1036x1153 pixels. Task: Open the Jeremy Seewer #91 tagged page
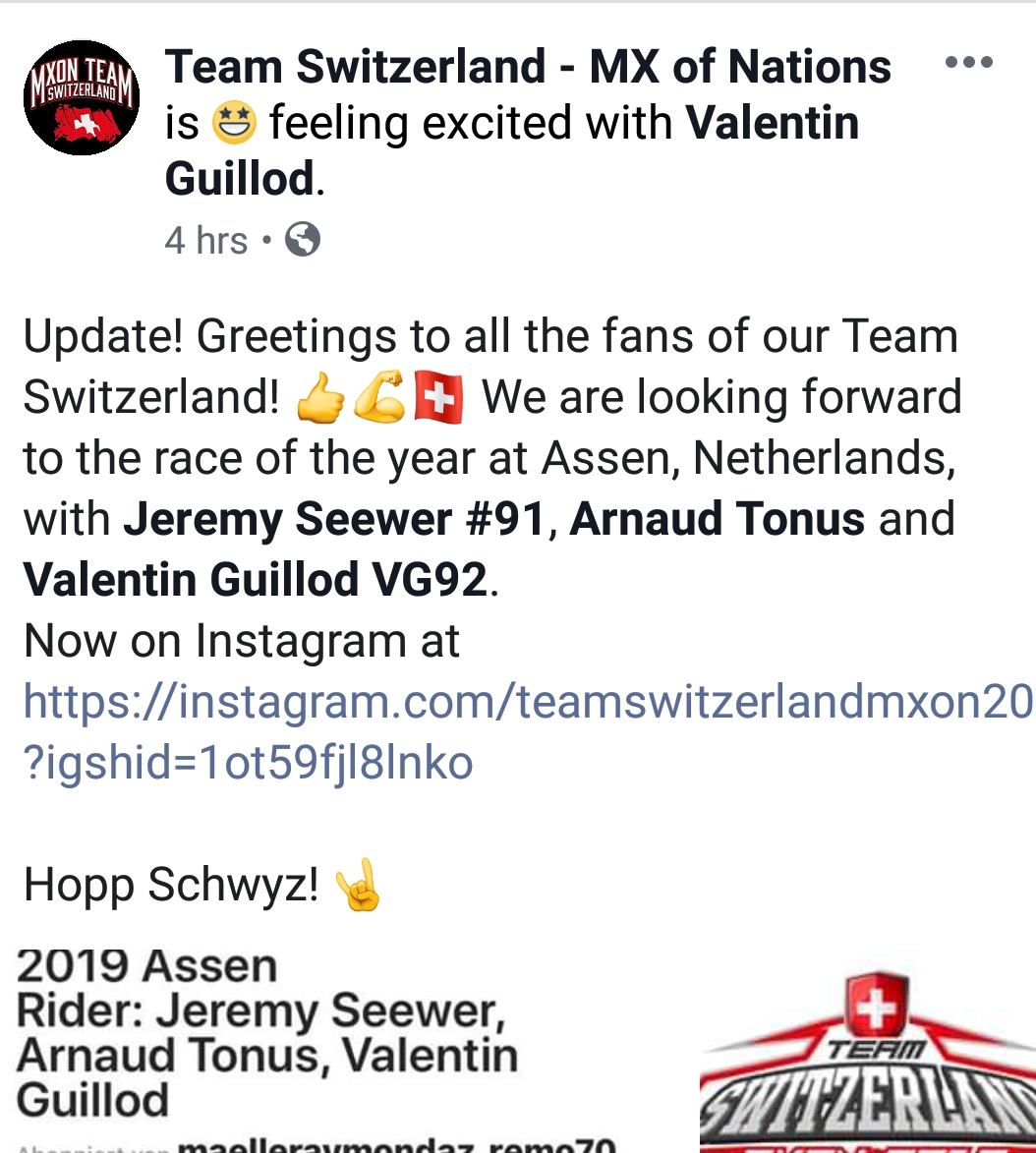(333, 519)
